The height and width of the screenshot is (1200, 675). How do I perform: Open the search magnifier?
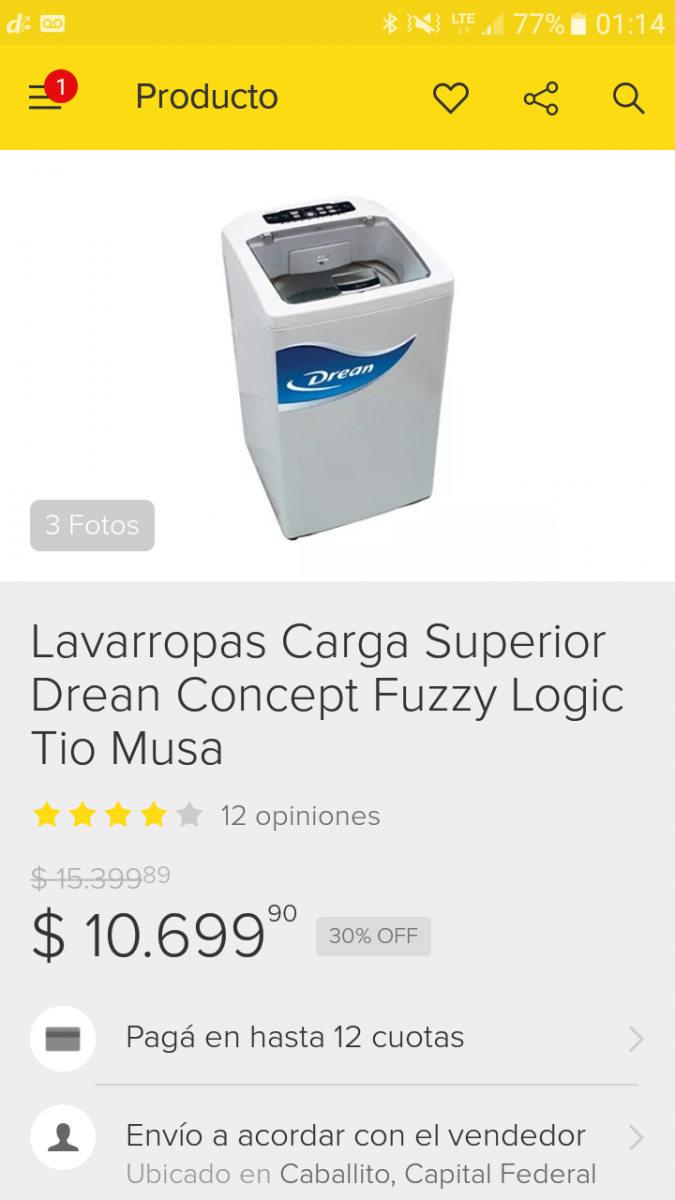pos(628,98)
